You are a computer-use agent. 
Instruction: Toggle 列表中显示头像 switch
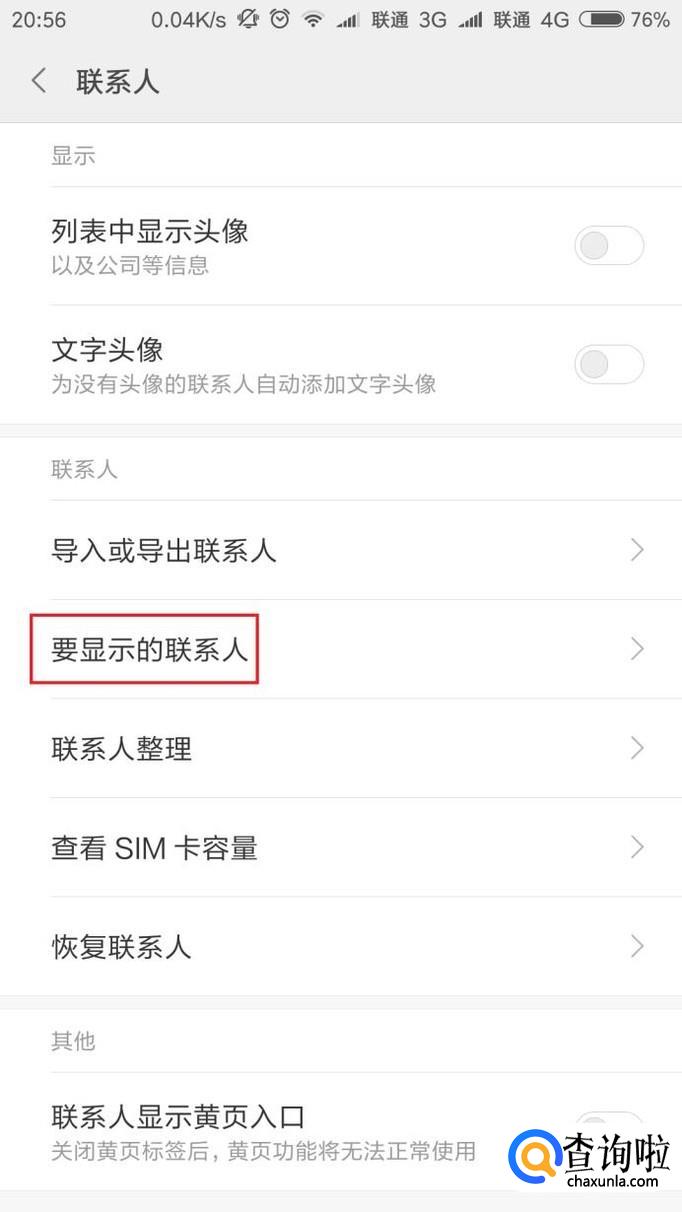click(x=608, y=246)
